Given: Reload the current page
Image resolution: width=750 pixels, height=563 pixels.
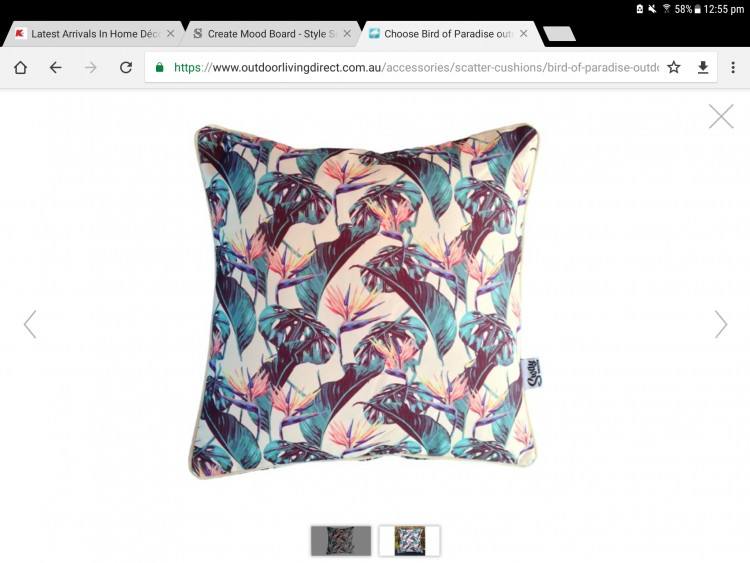Looking at the screenshot, I should pyautogui.click(x=126, y=67).
